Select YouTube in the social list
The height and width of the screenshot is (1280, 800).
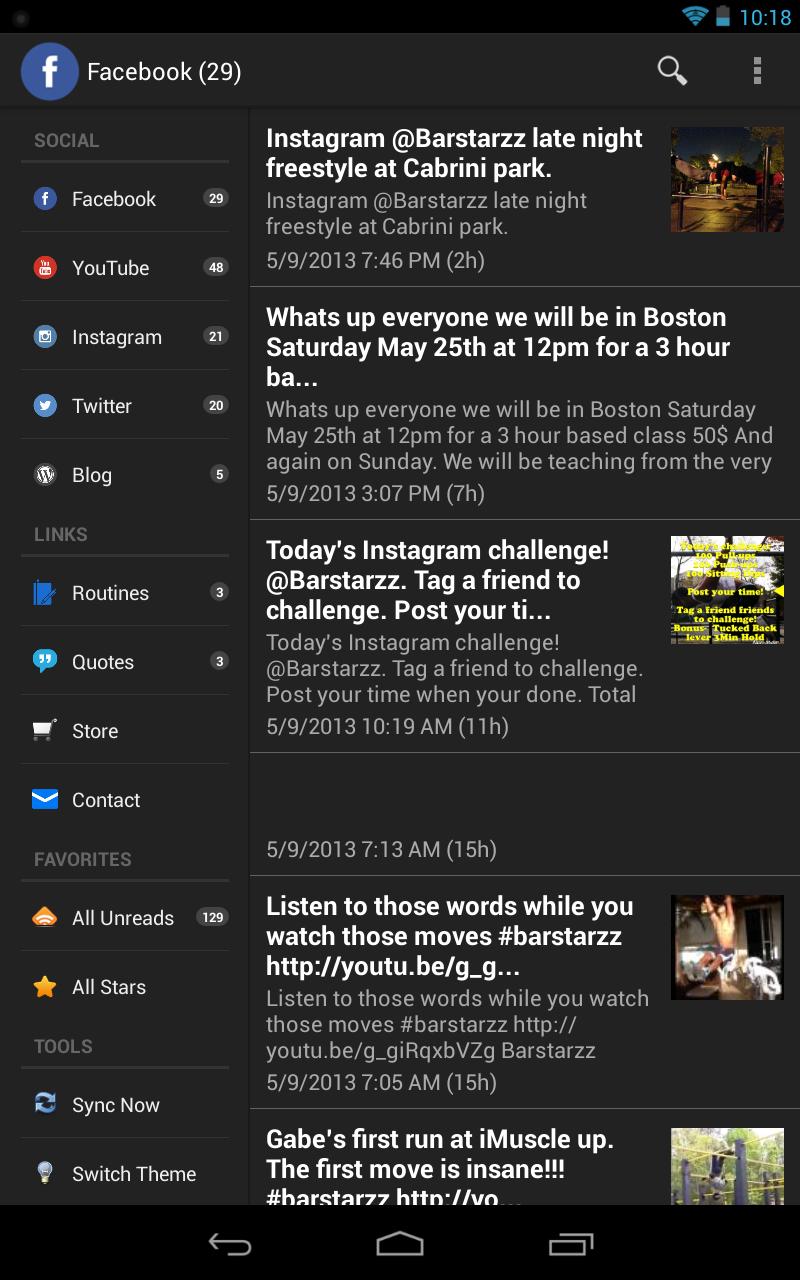(x=124, y=267)
